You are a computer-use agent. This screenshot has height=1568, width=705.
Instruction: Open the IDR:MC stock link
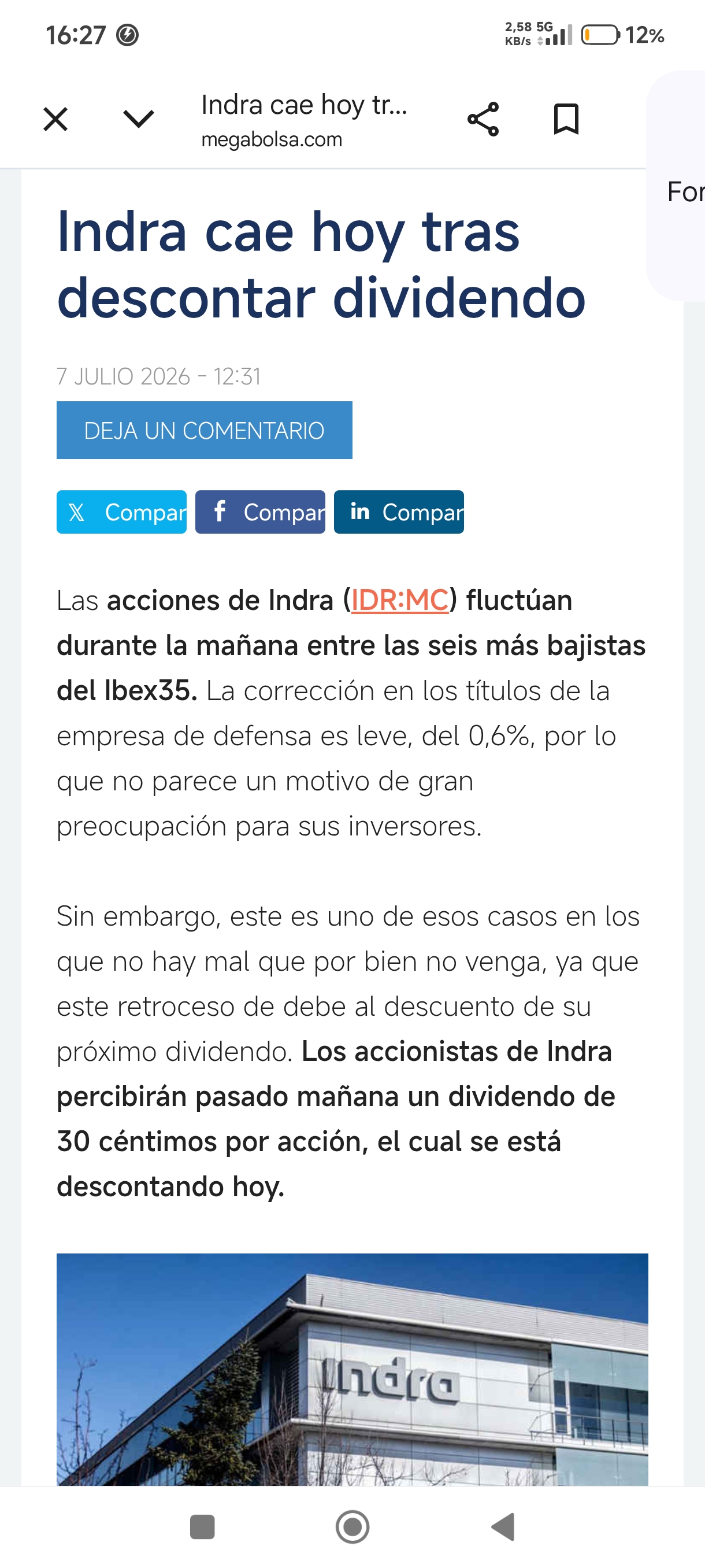(x=400, y=600)
